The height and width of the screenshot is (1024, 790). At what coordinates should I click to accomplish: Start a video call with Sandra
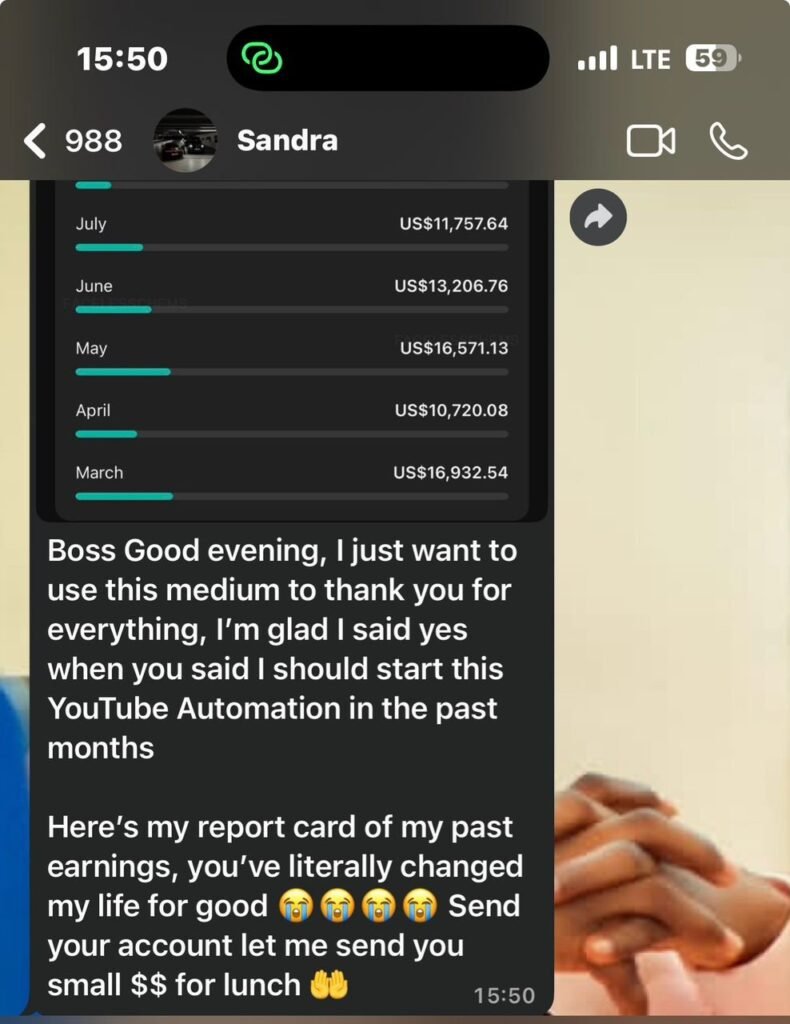coord(651,142)
